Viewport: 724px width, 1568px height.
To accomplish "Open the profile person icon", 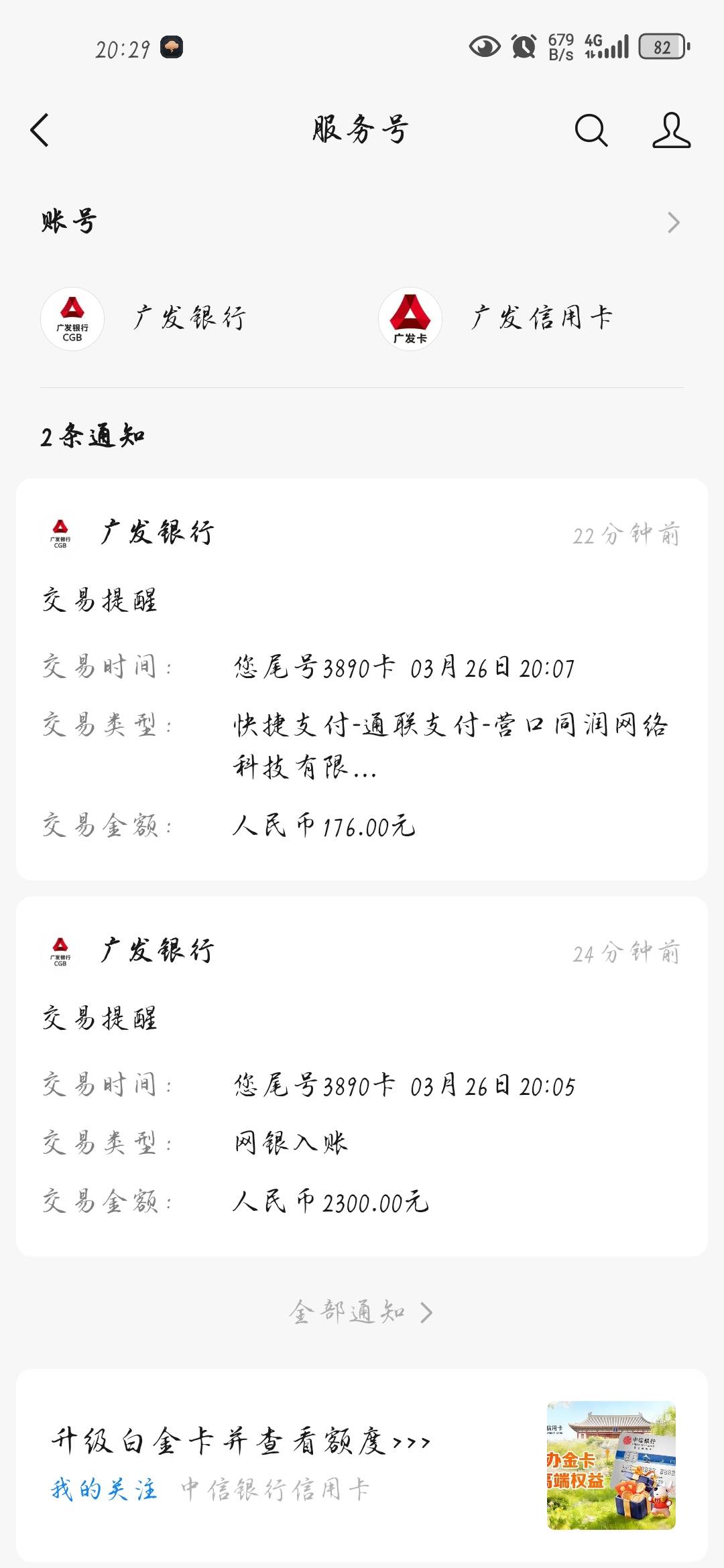I will click(671, 130).
